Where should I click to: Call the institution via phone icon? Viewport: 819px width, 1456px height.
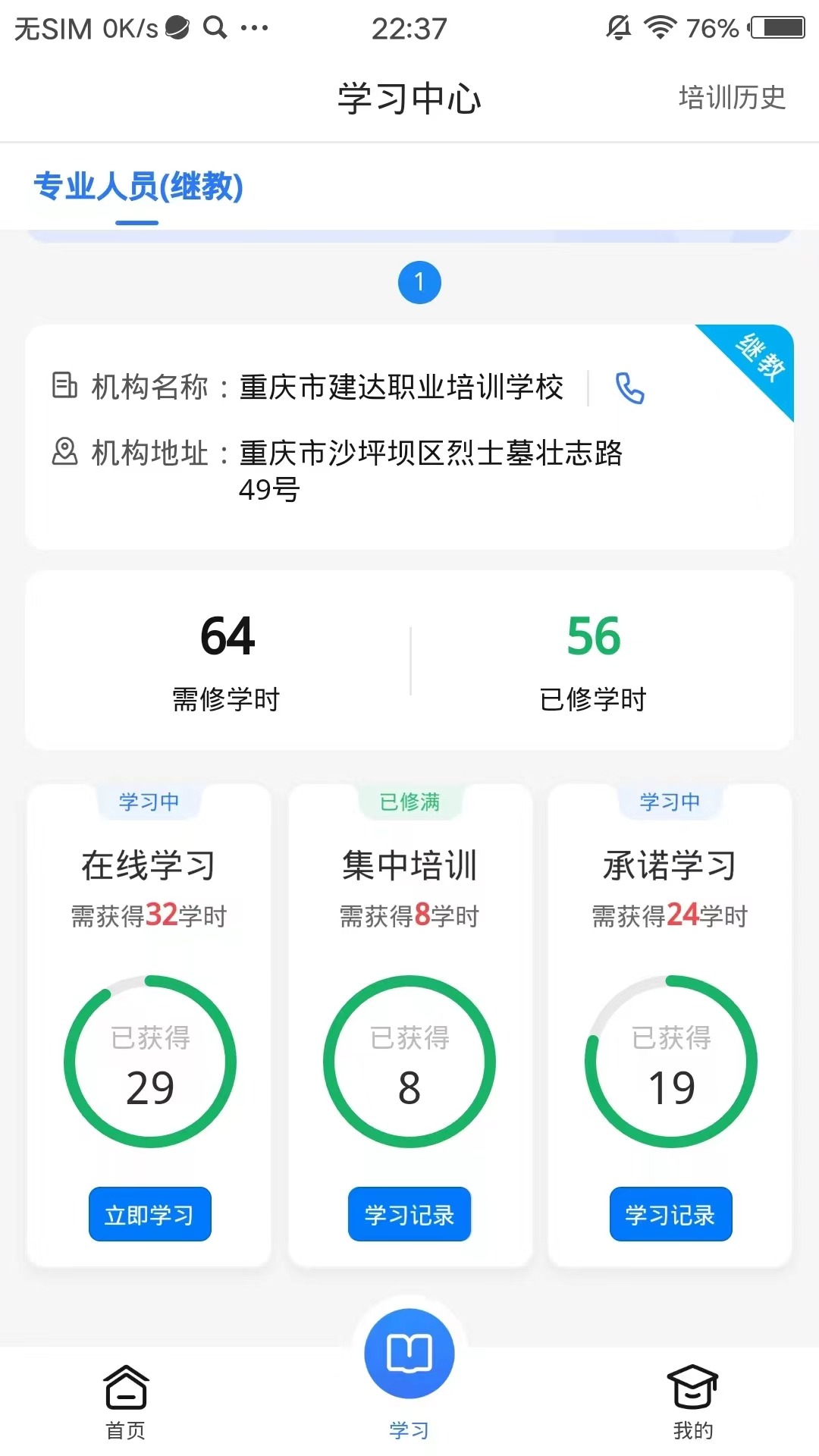pos(629,388)
